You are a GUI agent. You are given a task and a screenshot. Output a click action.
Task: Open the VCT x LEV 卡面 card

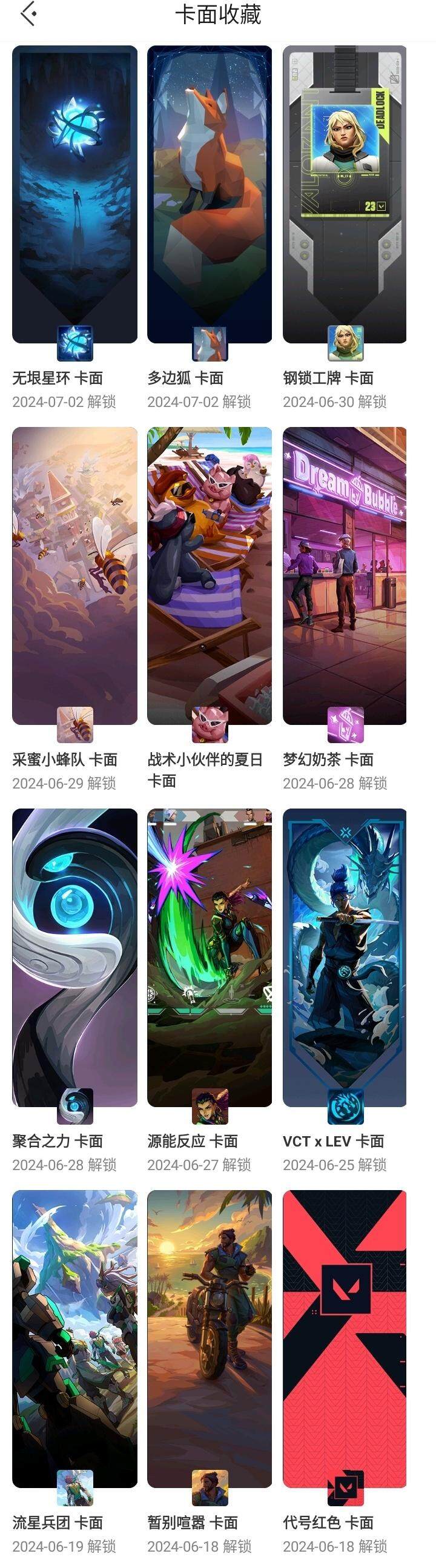point(345,957)
